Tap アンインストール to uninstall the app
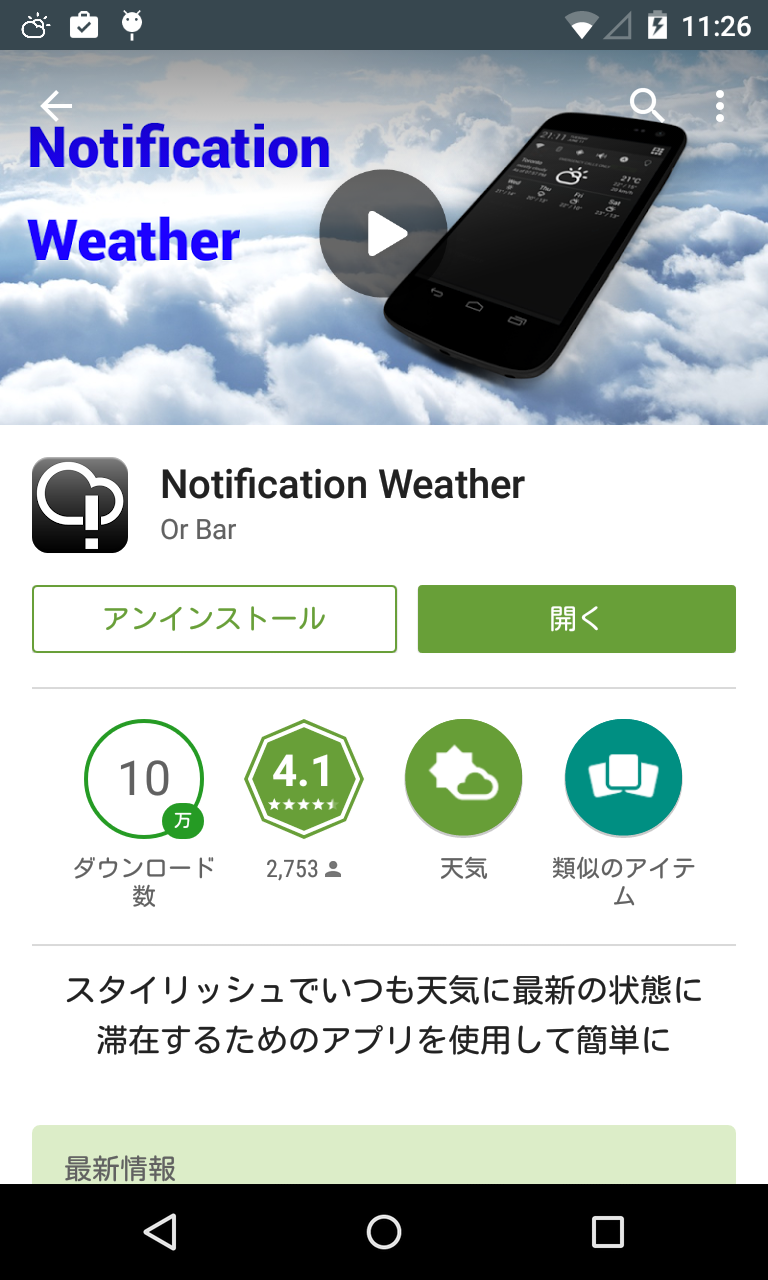 [214, 618]
